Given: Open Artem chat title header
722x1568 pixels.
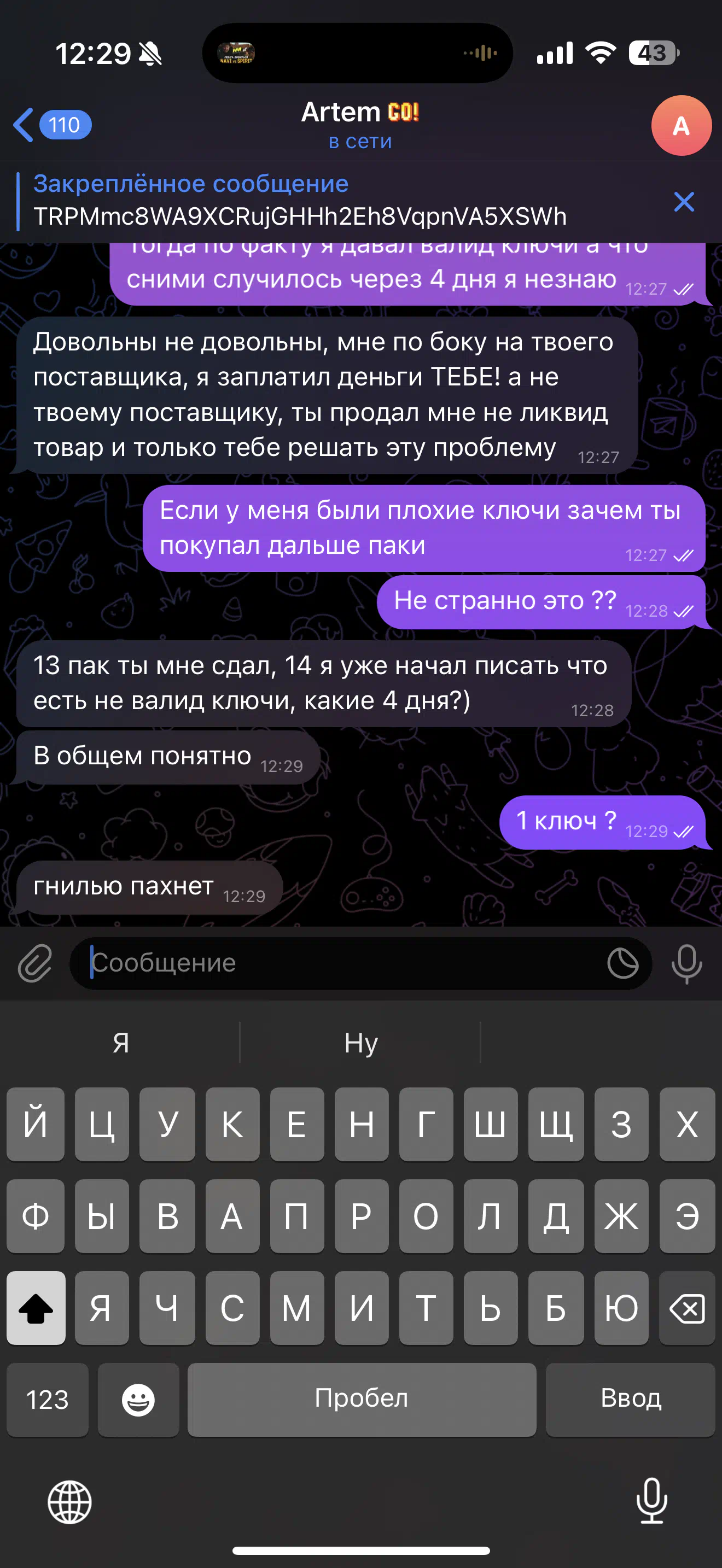Looking at the screenshot, I should point(360,125).
